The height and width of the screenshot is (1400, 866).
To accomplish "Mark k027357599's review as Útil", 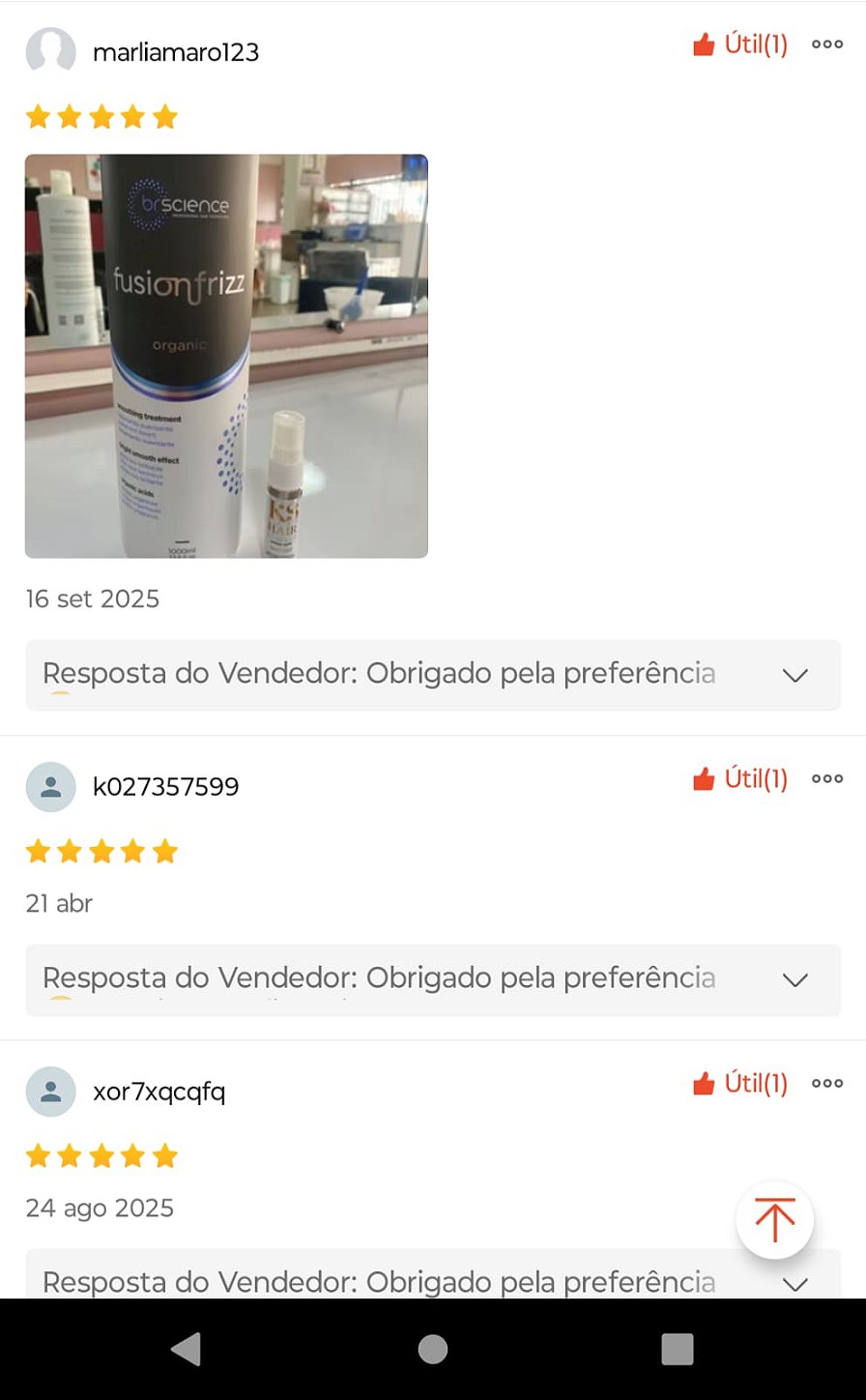I will (740, 778).
